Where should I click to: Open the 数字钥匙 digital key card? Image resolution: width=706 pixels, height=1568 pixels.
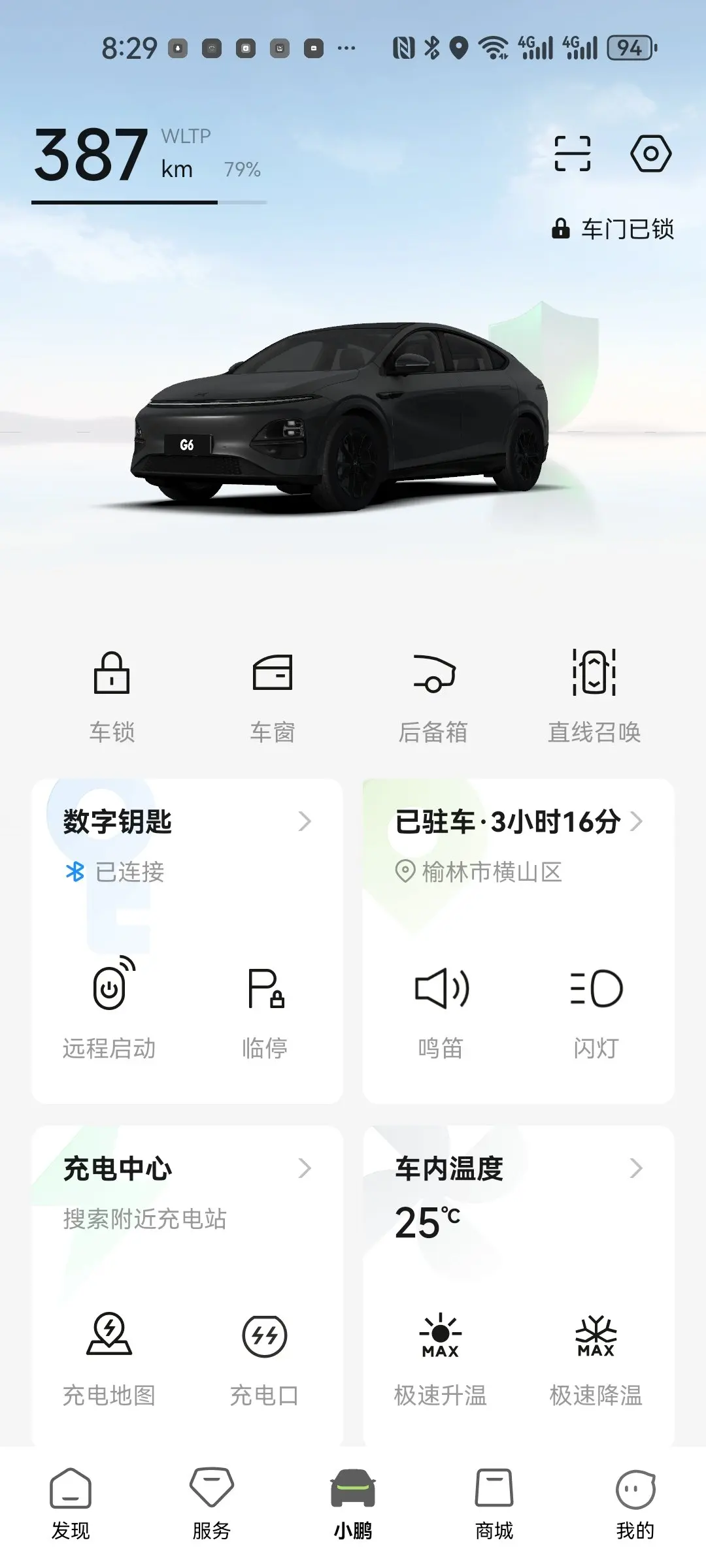tap(186, 822)
